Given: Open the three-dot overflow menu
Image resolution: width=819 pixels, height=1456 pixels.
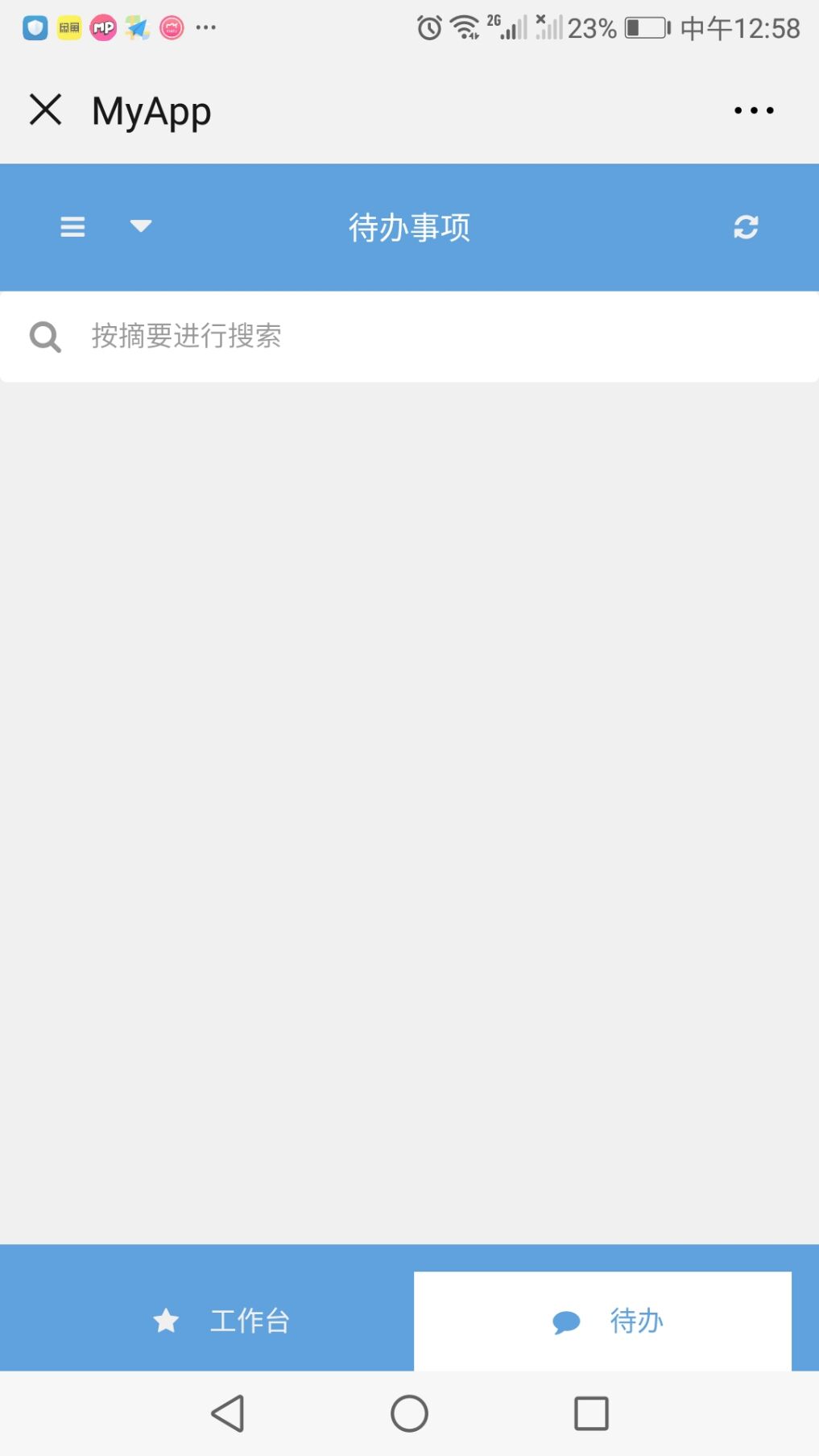Looking at the screenshot, I should coord(754,110).
